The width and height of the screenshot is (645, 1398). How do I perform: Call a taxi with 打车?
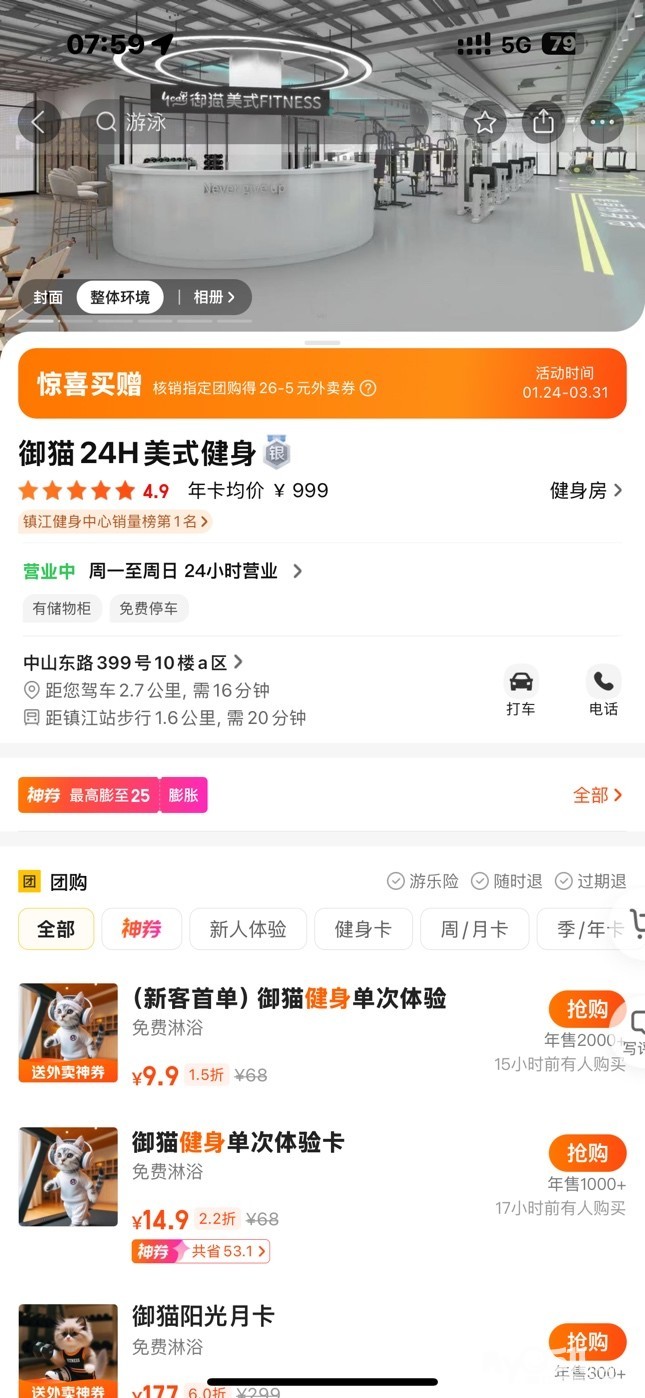tap(520, 691)
